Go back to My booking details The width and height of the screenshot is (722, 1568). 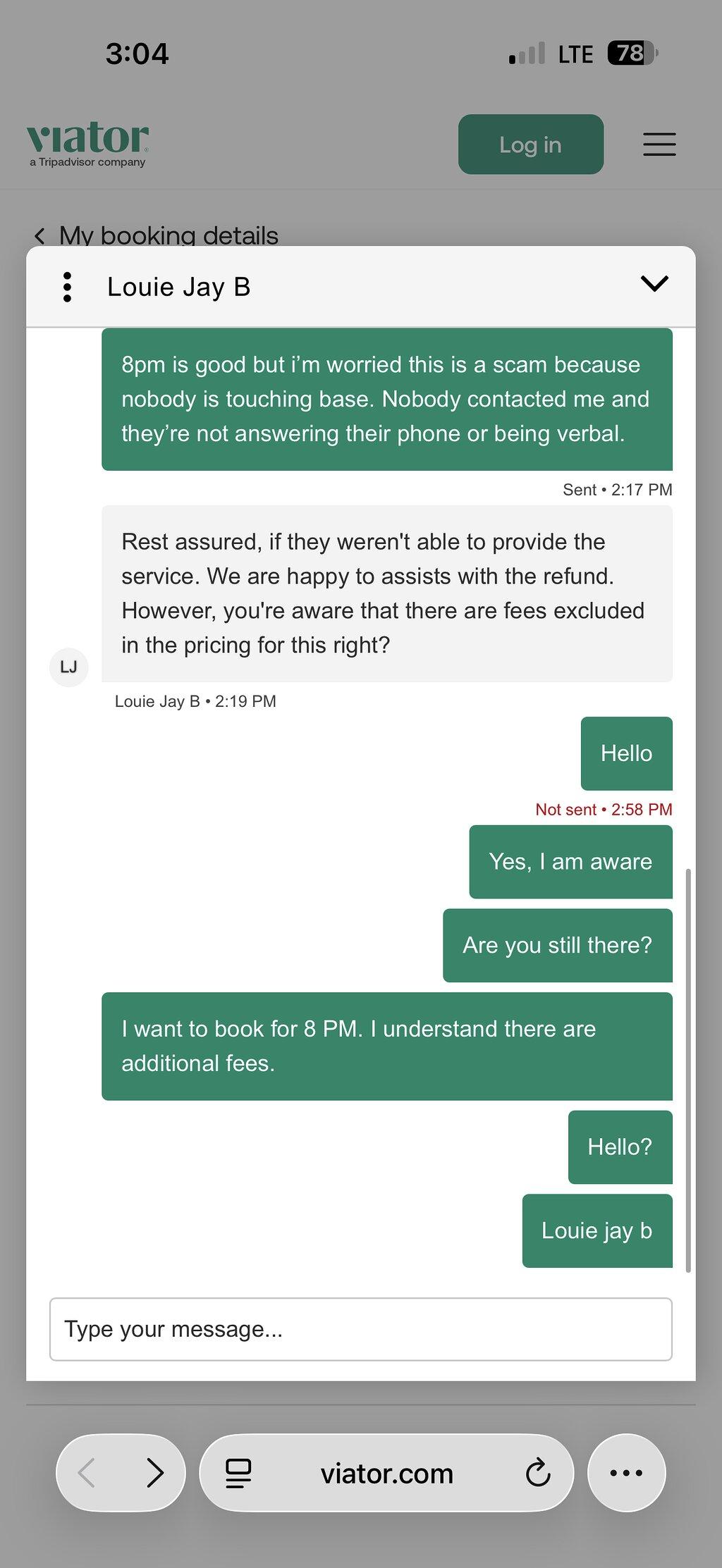click(157, 235)
